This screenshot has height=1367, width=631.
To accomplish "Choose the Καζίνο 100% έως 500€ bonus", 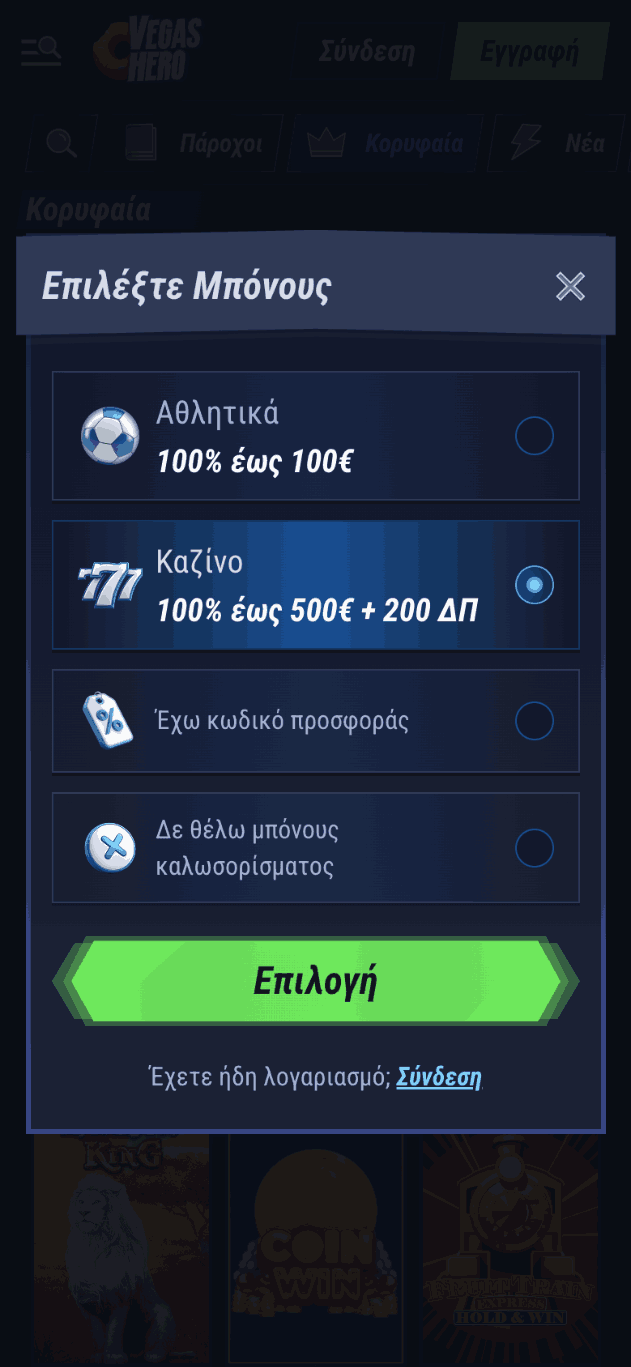I will coord(533,585).
